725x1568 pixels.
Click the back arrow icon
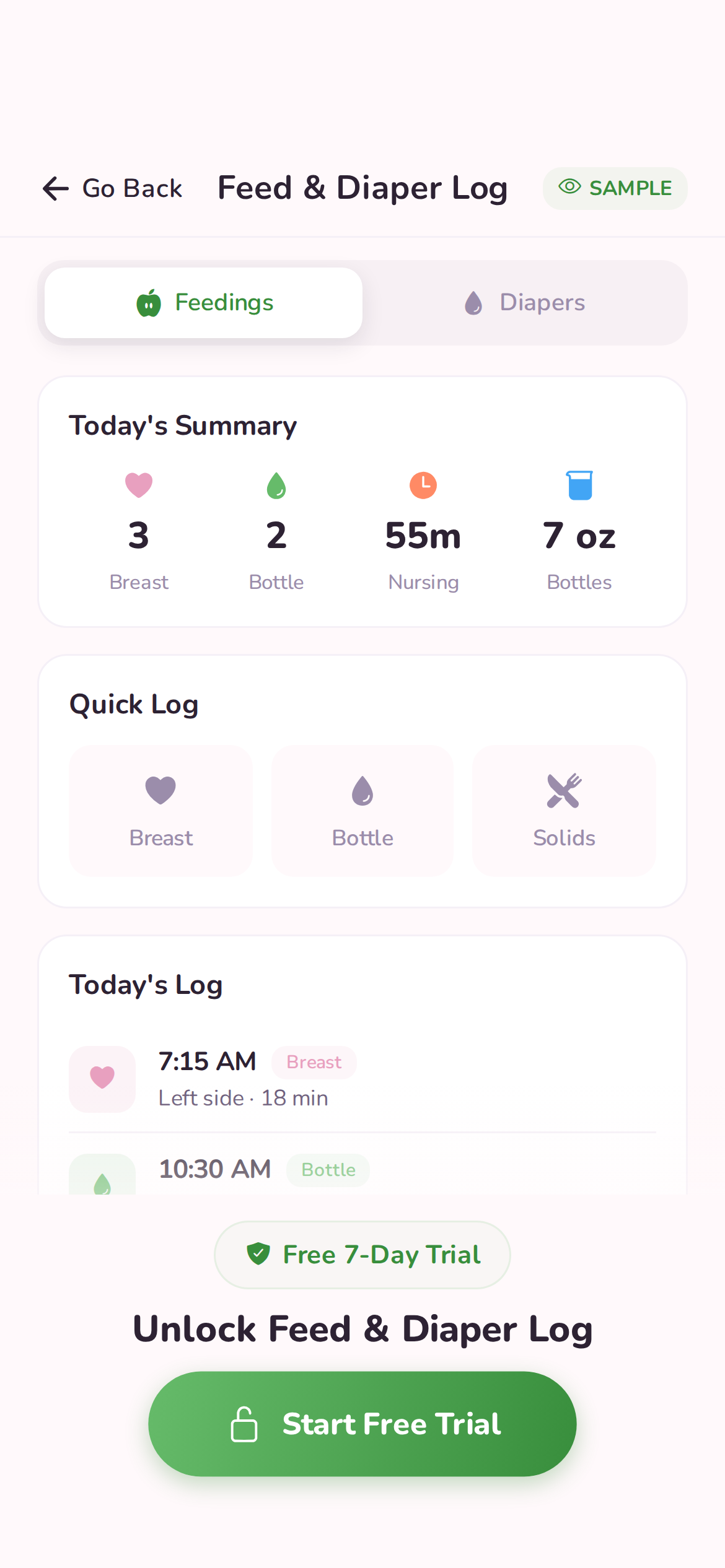[x=55, y=188]
